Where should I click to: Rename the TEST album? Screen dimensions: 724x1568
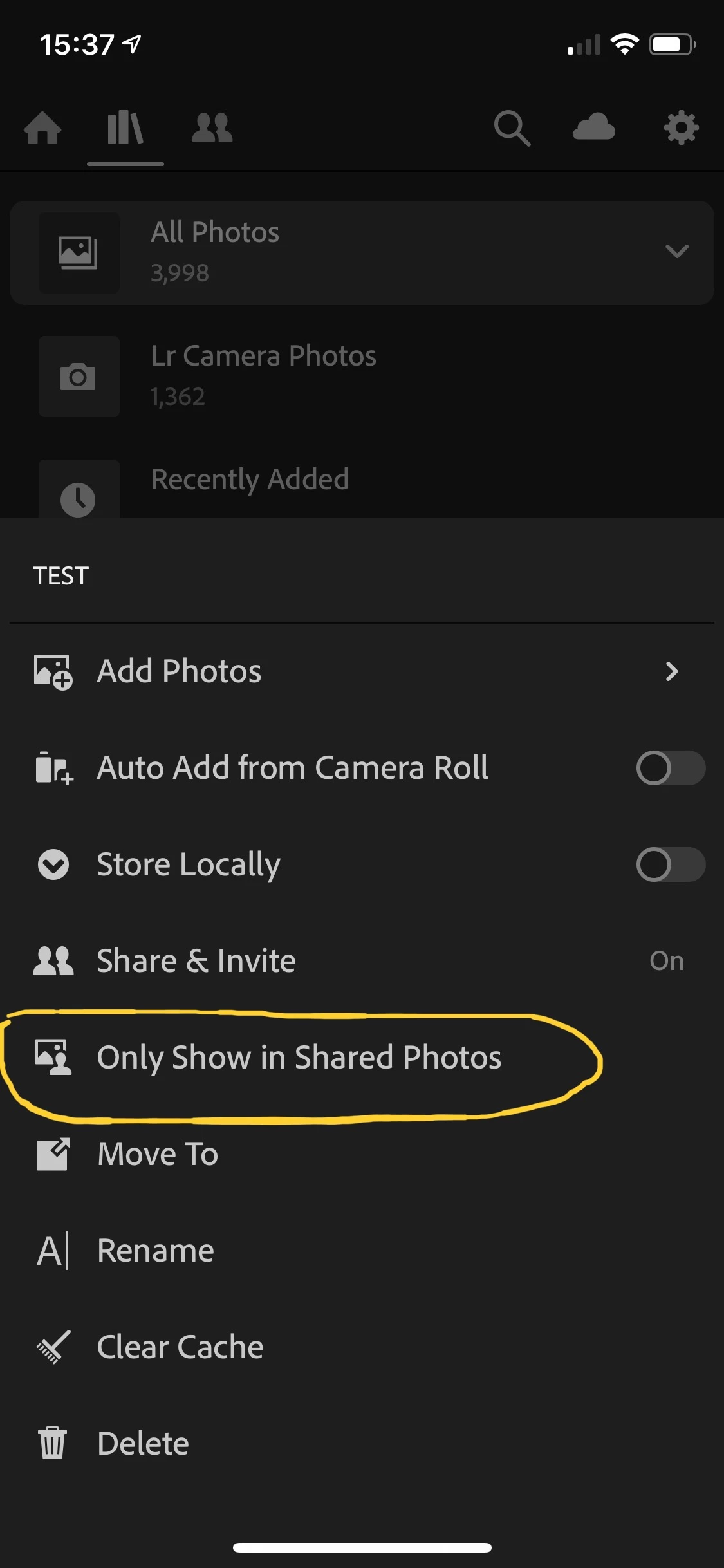155,1250
